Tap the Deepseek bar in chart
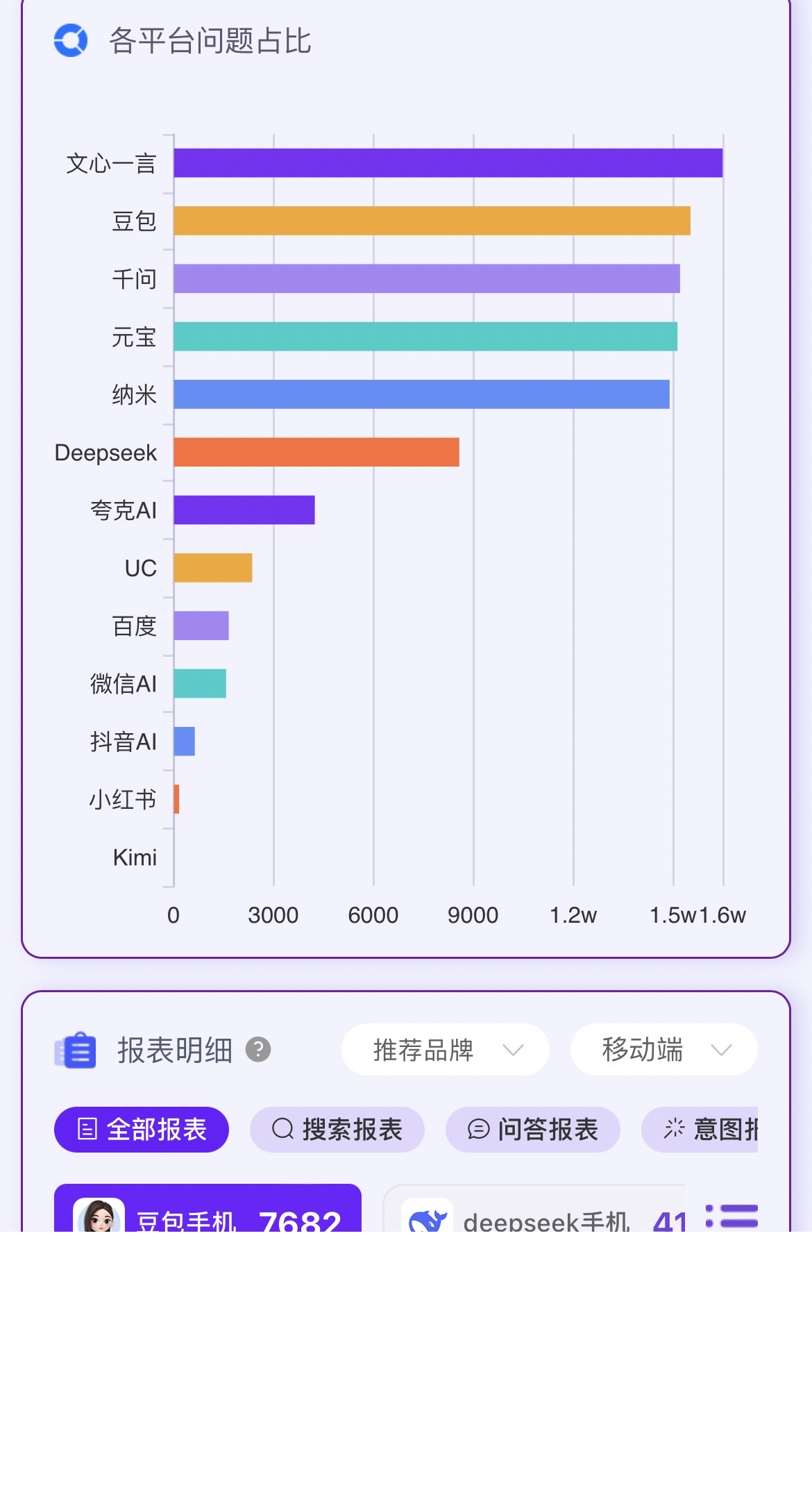812x1490 pixels. coord(316,452)
